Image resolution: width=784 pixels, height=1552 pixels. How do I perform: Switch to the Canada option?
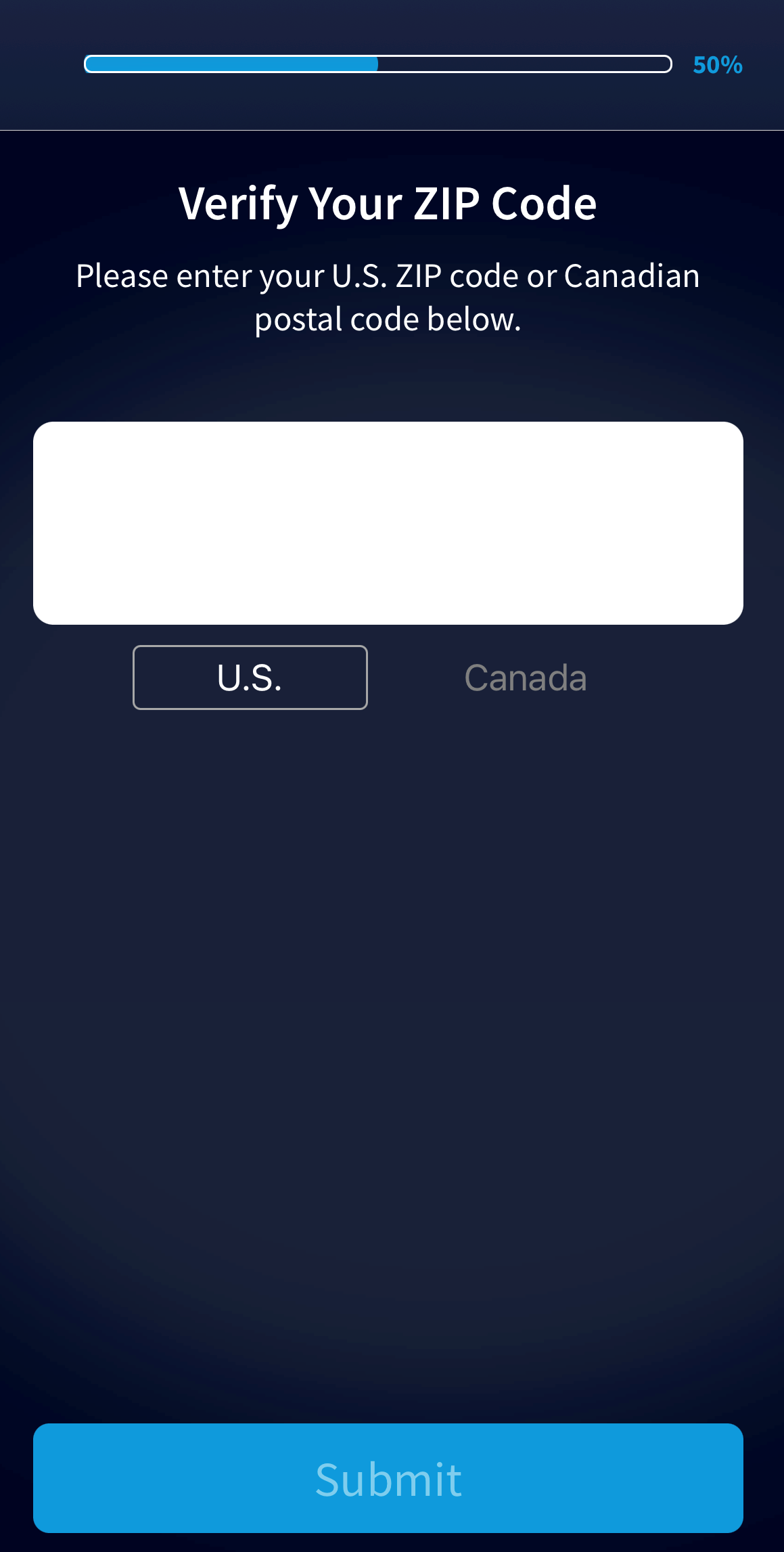coord(525,678)
